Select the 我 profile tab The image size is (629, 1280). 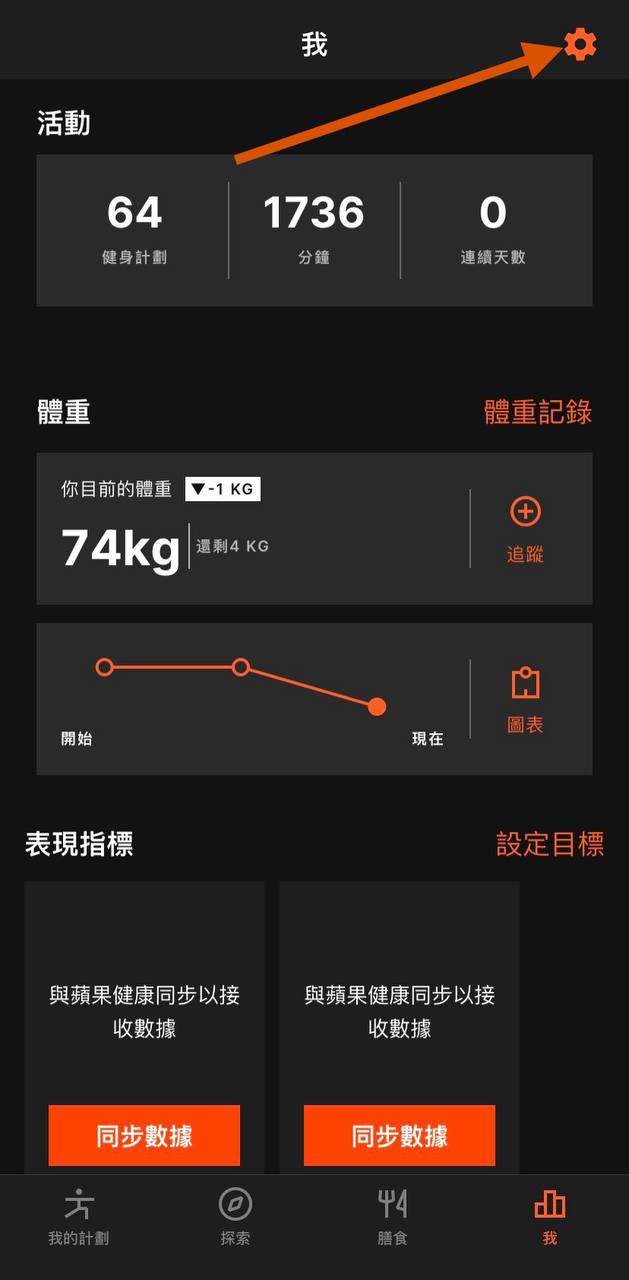(549, 1218)
